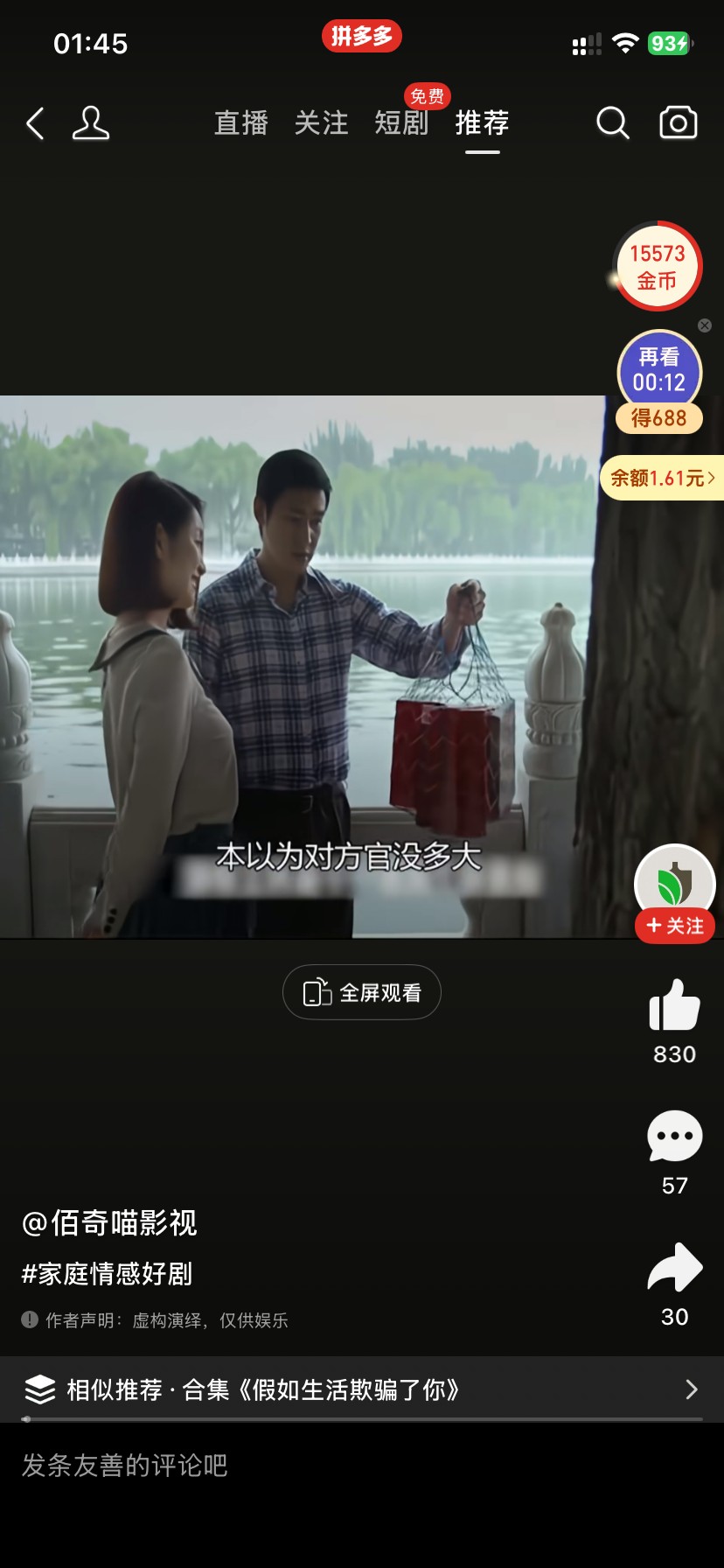Go back using the back arrow
This screenshot has height=1568, width=724.
pyautogui.click(x=35, y=123)
